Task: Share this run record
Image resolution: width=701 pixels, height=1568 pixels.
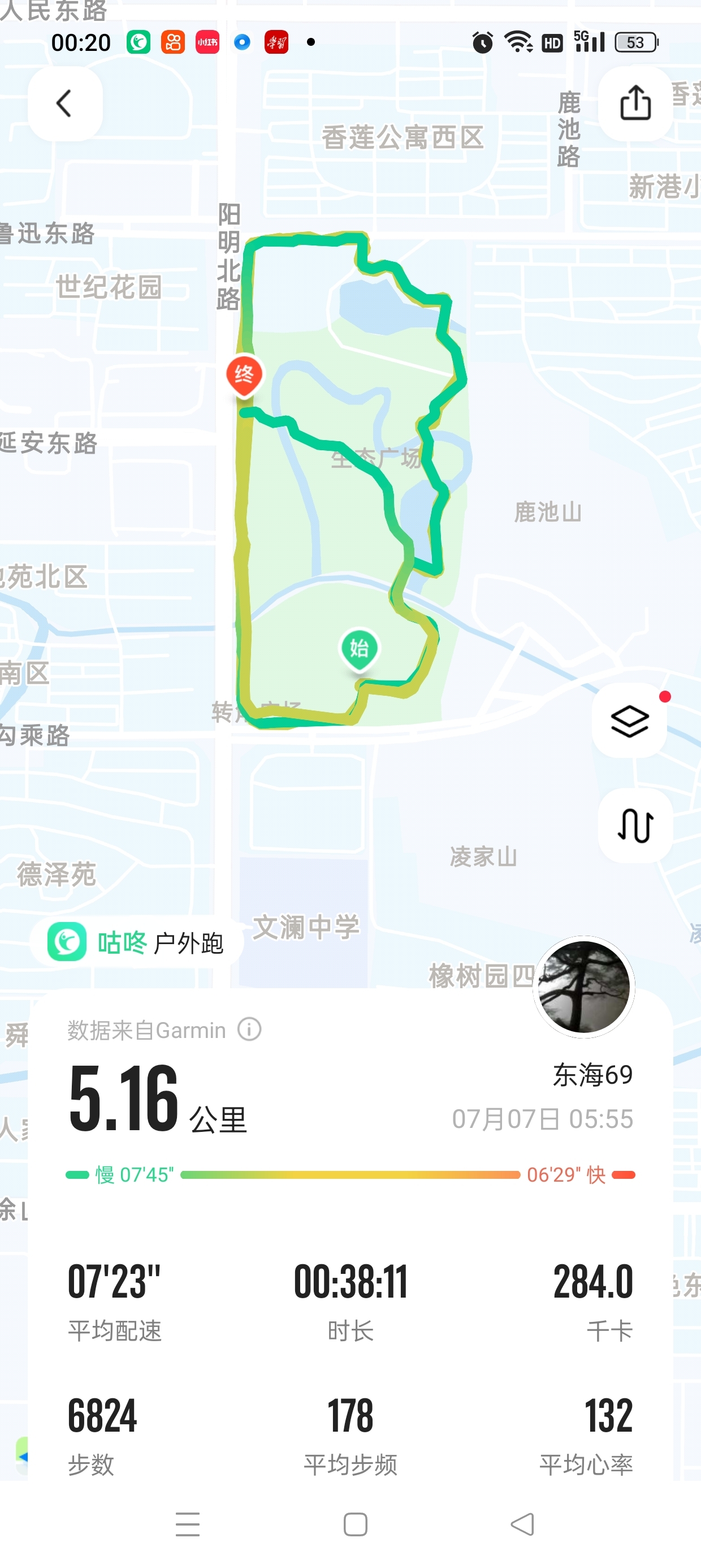Action: (635, 103)
